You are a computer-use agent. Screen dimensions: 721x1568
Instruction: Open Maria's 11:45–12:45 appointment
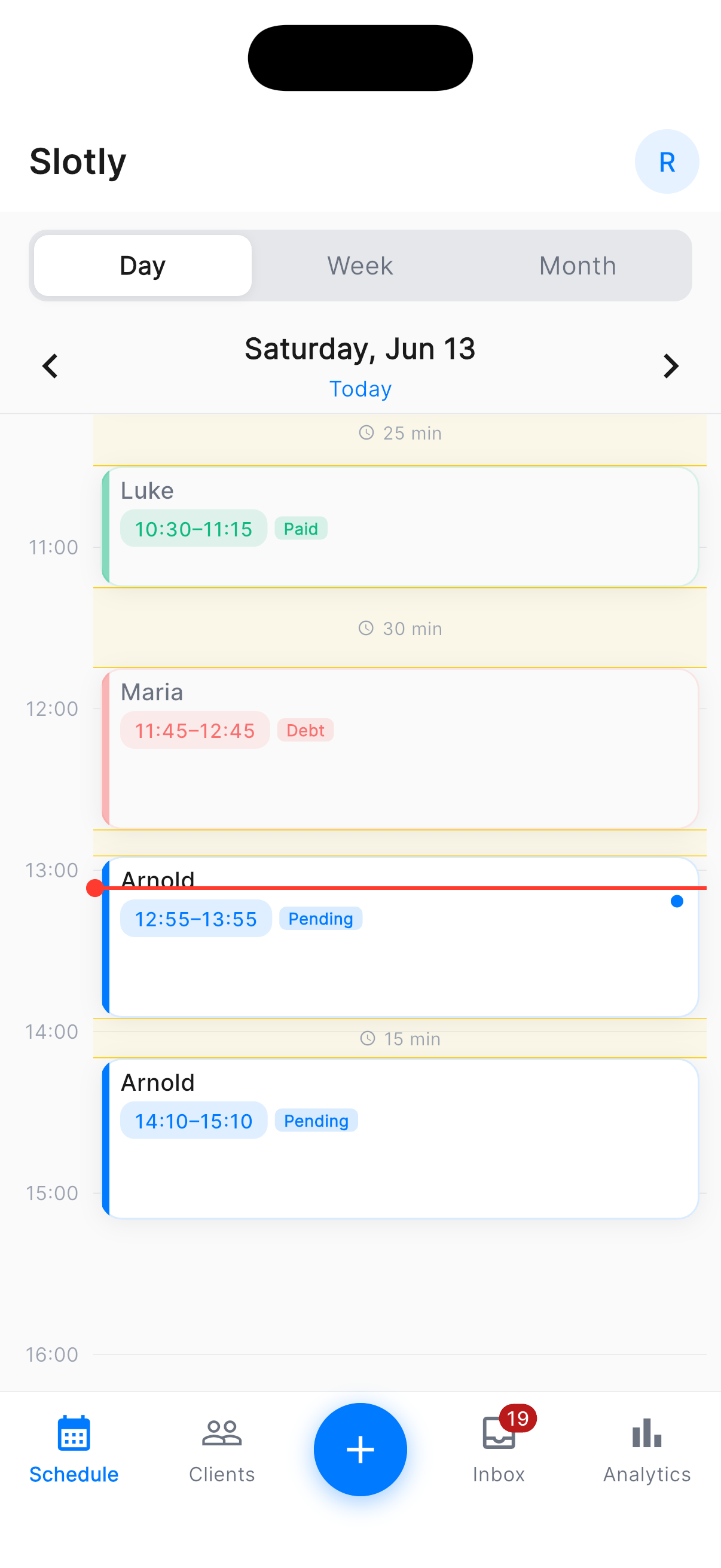pos(400,748)
